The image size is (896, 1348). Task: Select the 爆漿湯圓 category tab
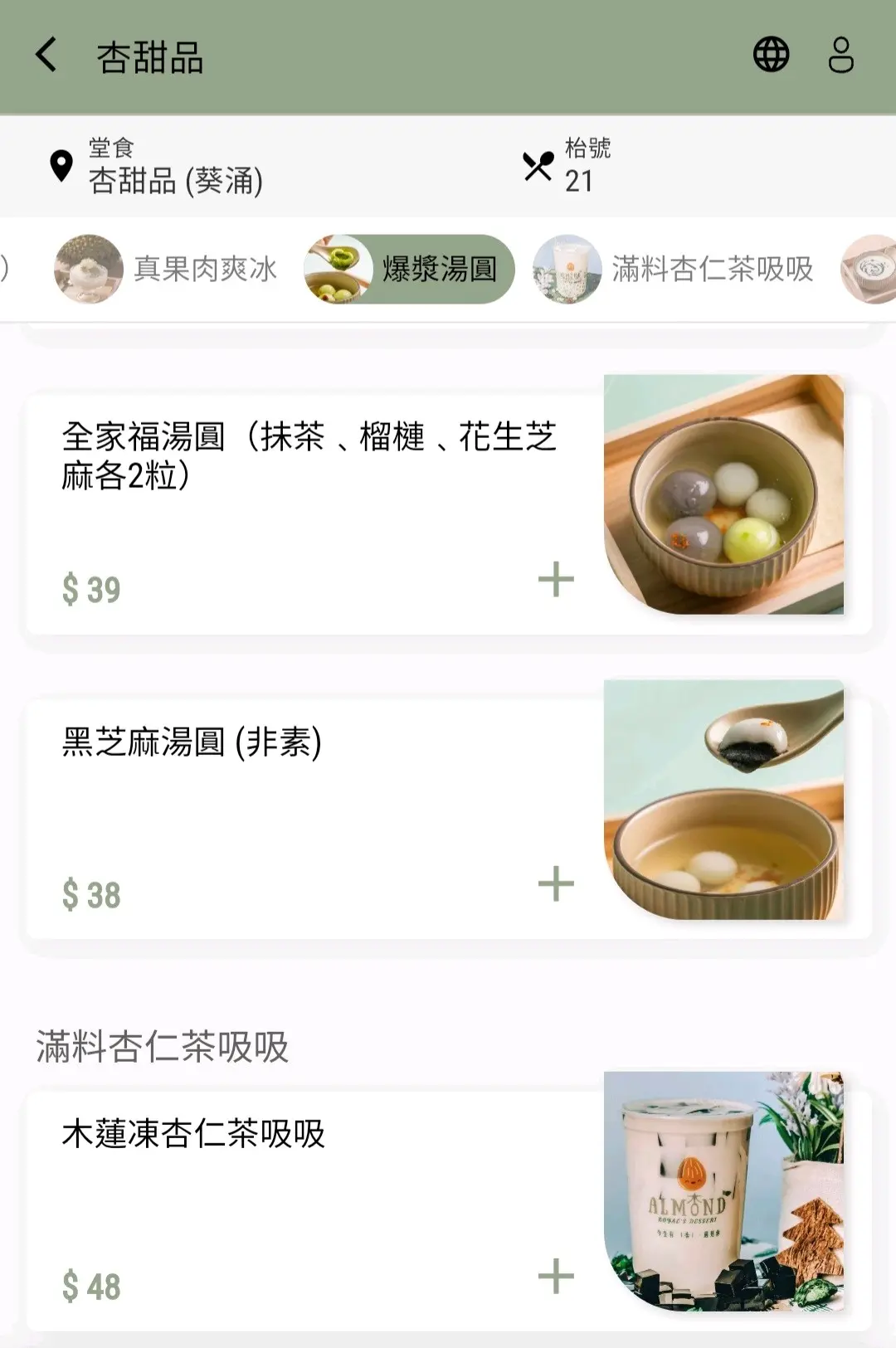pos(410,269)
